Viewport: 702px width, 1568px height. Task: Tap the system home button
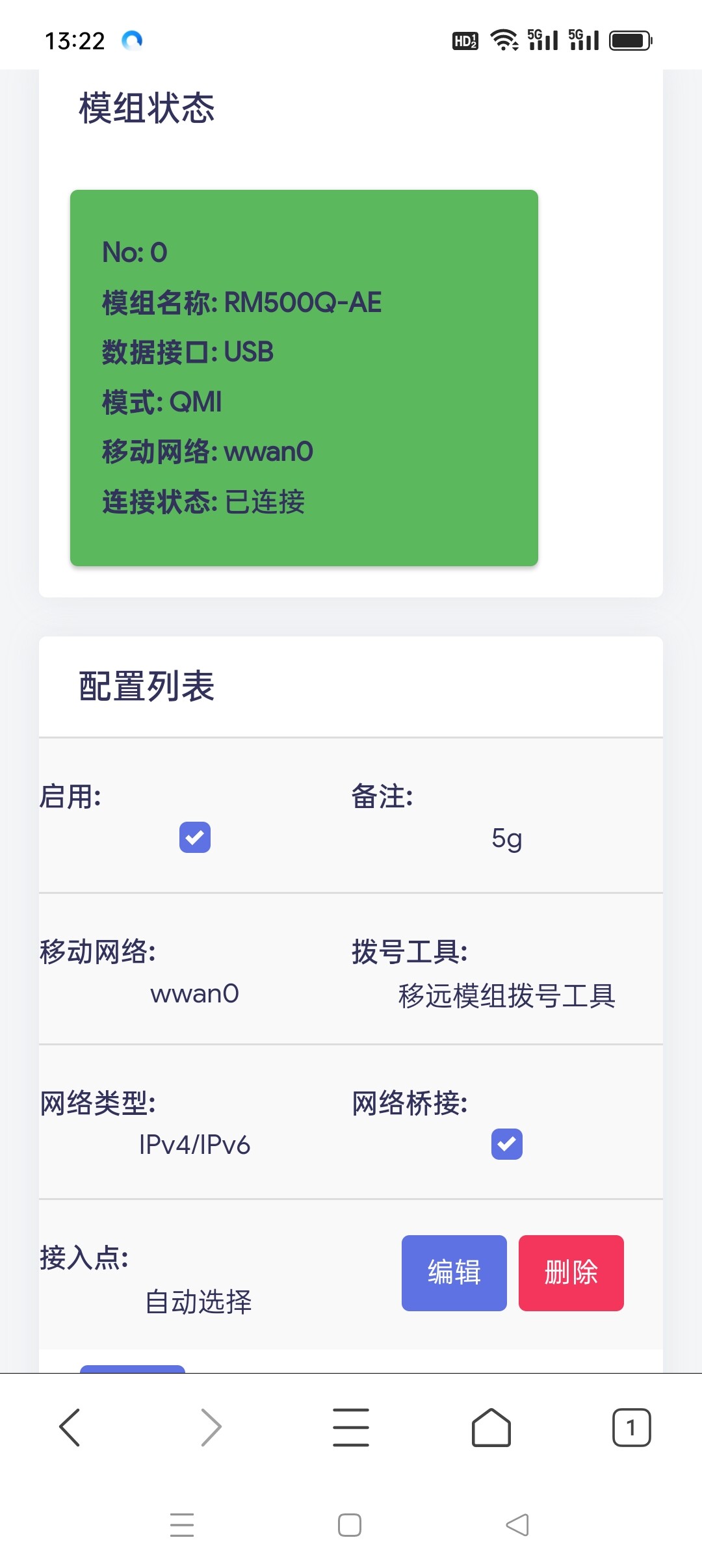pyautogui.click(x=350, y=1524)
